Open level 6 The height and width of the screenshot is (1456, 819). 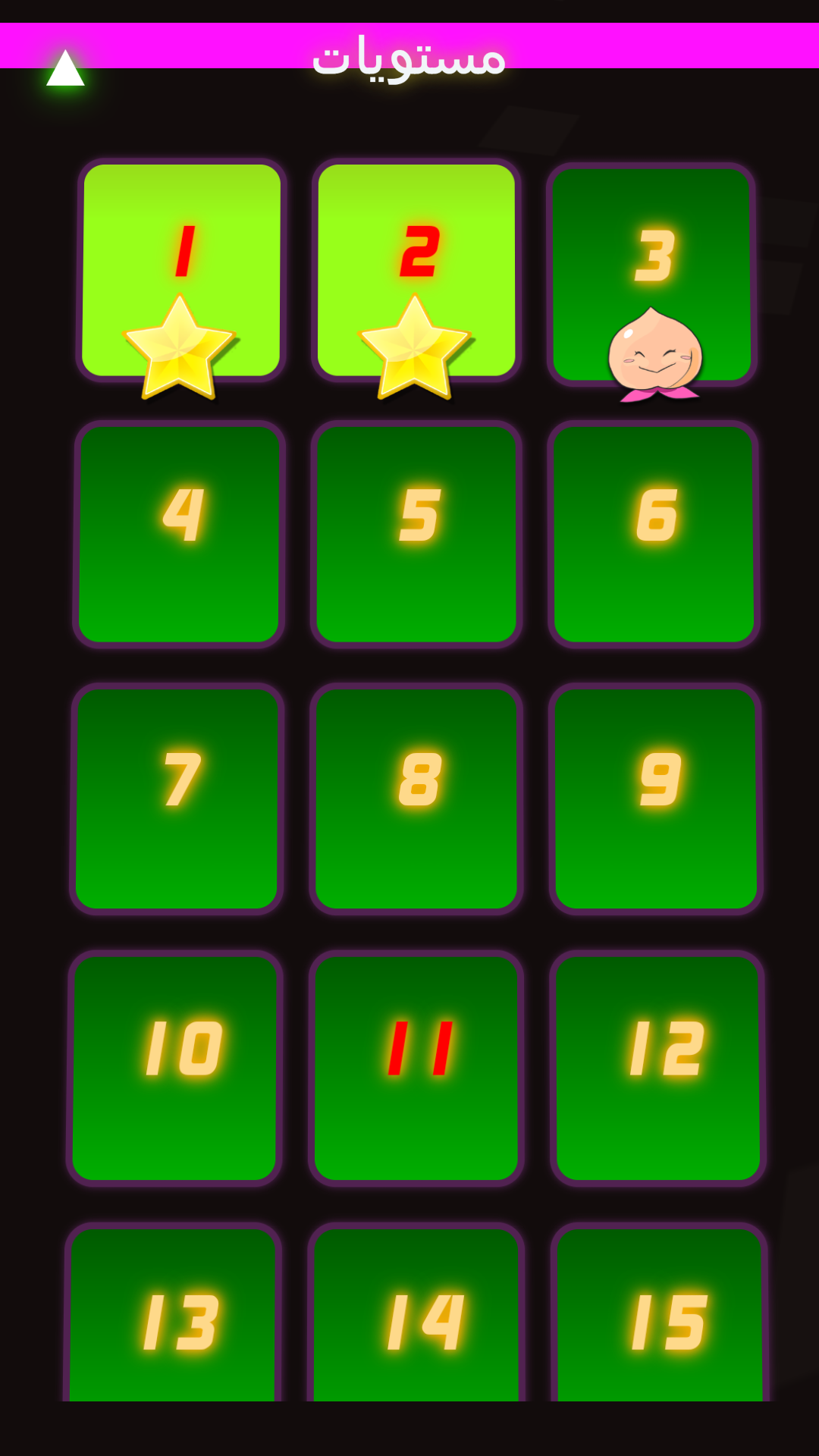(654, 535)
